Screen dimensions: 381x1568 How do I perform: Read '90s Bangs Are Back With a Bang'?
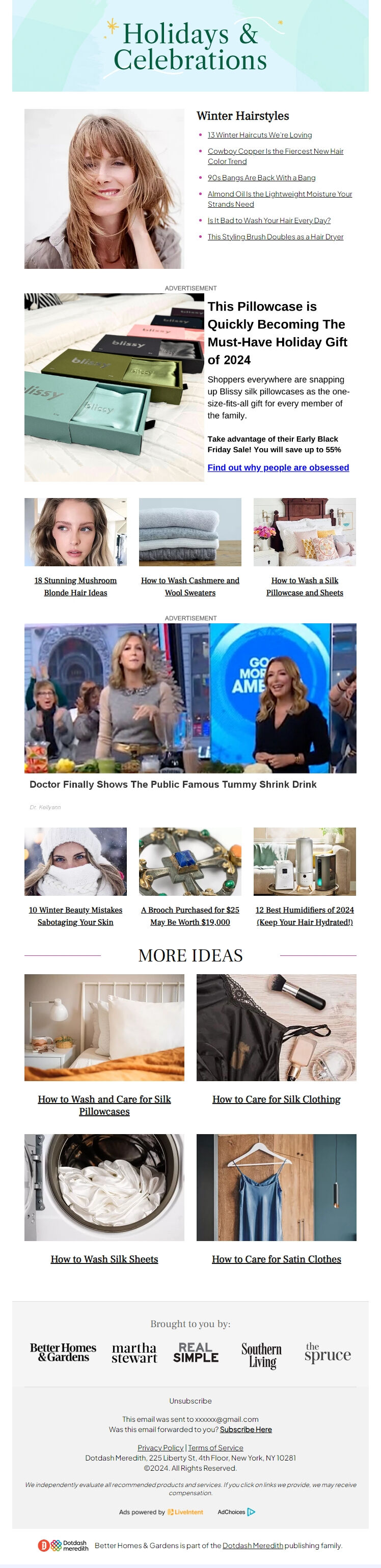click(261, 178)
